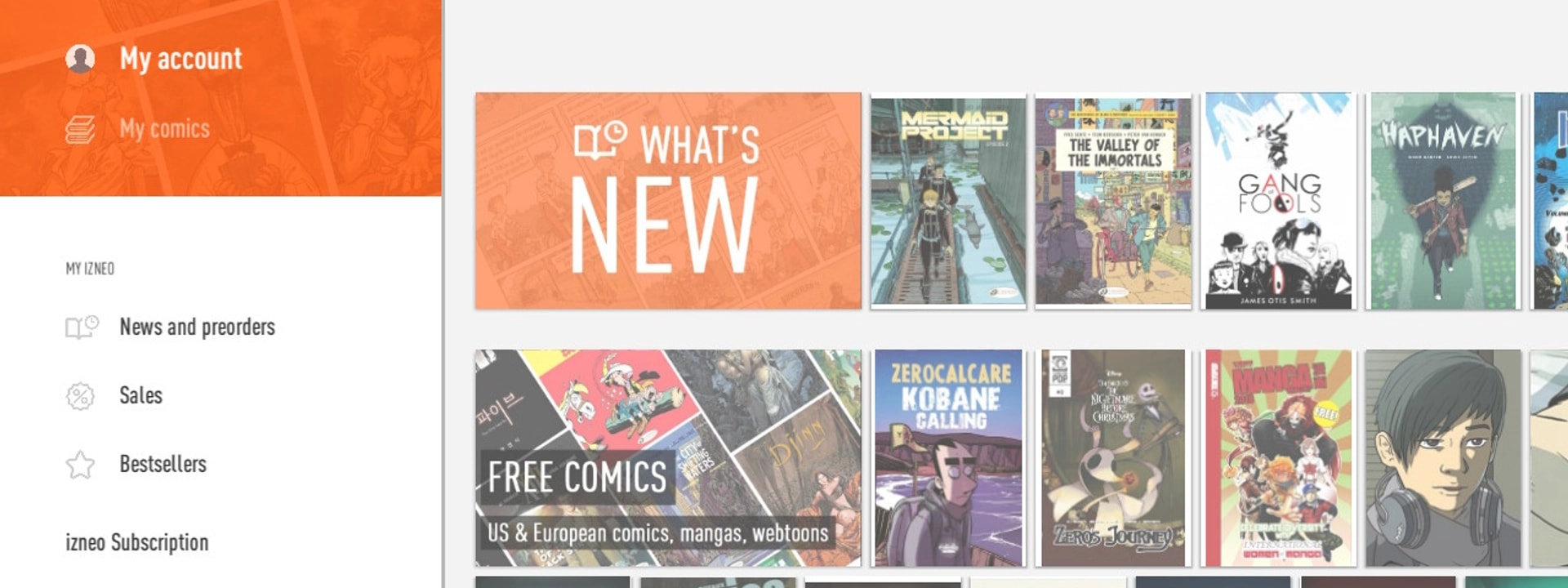Open Mermaid Project comic
This screenshot has height=588, width=1568.
pos(948,201)
